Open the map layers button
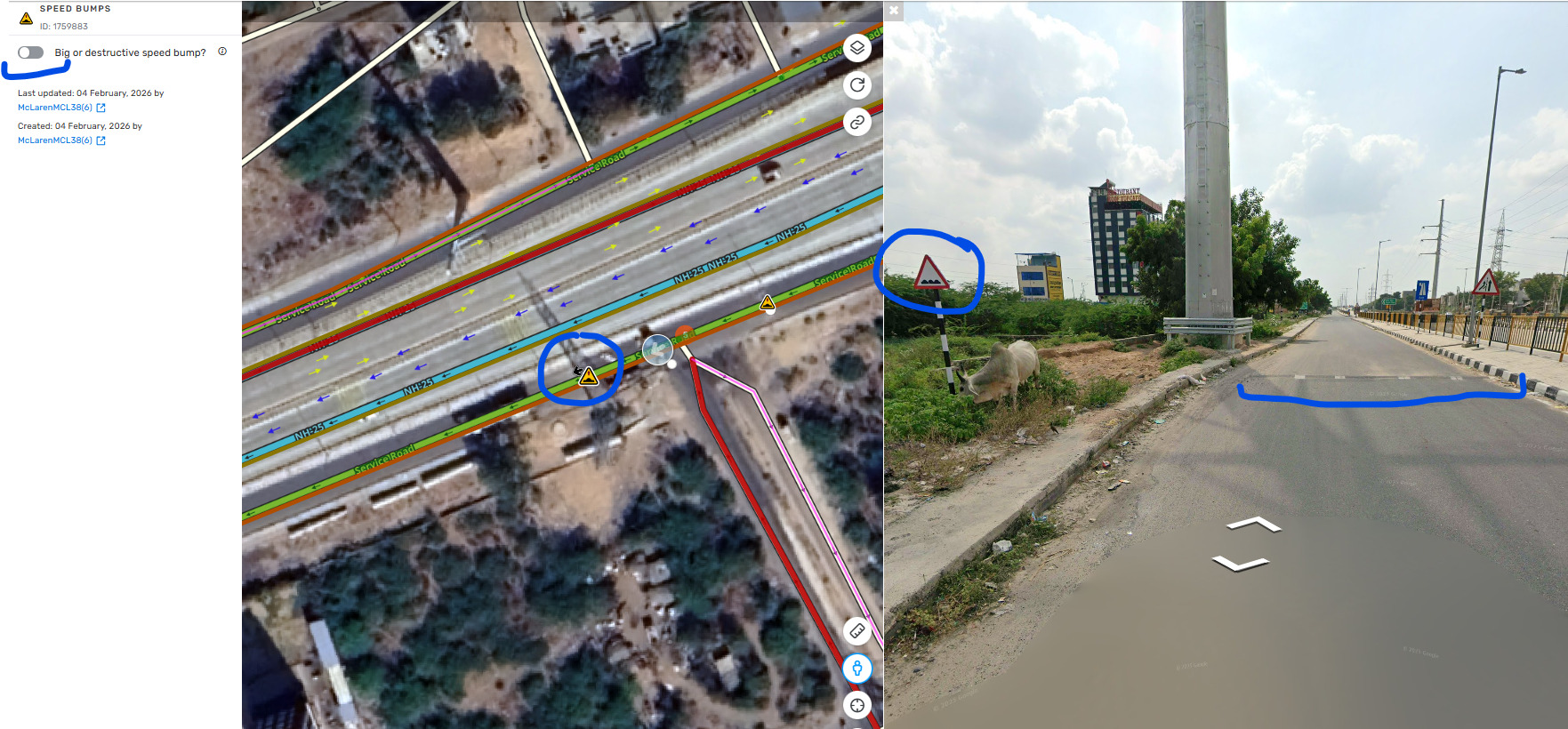 [x=856, y=47]
